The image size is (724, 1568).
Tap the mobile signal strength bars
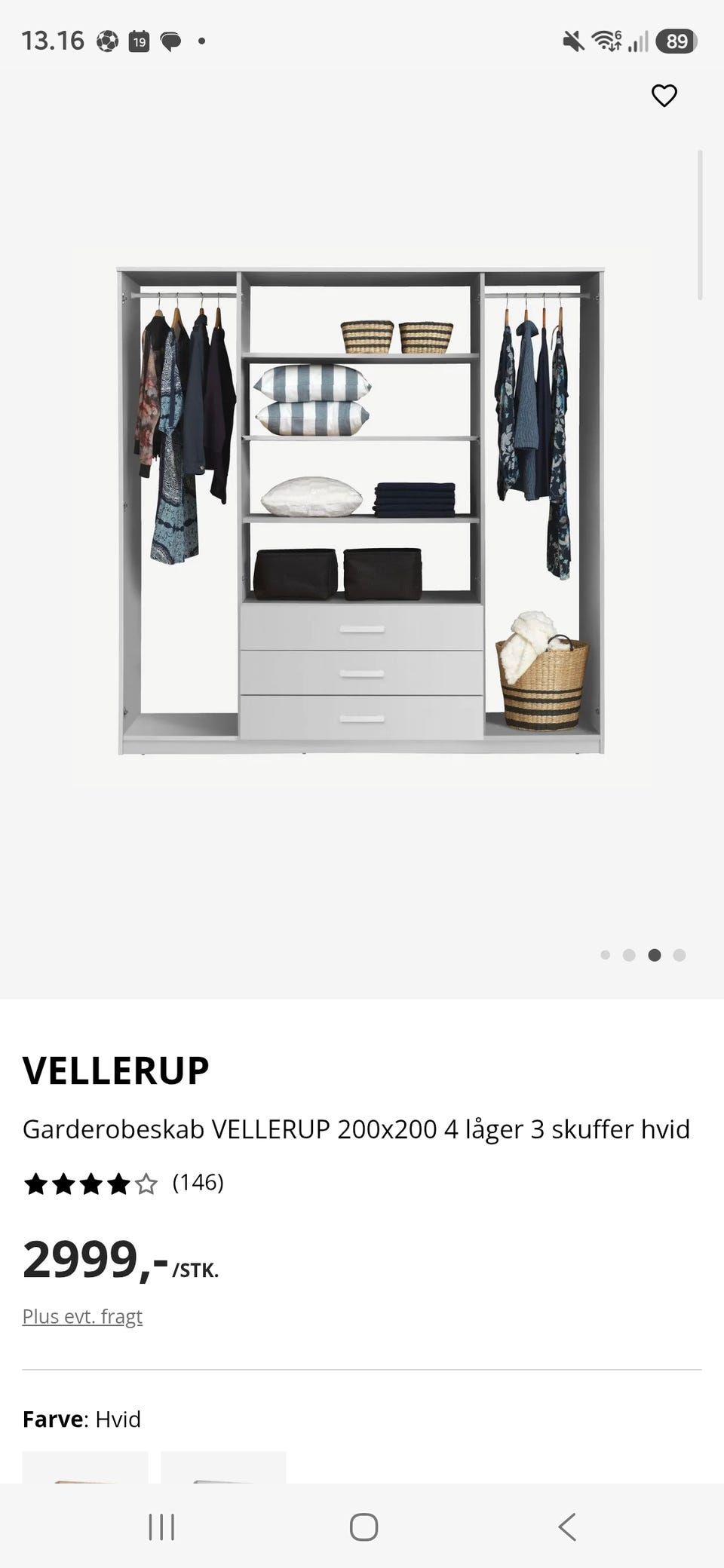coord(638,41)
